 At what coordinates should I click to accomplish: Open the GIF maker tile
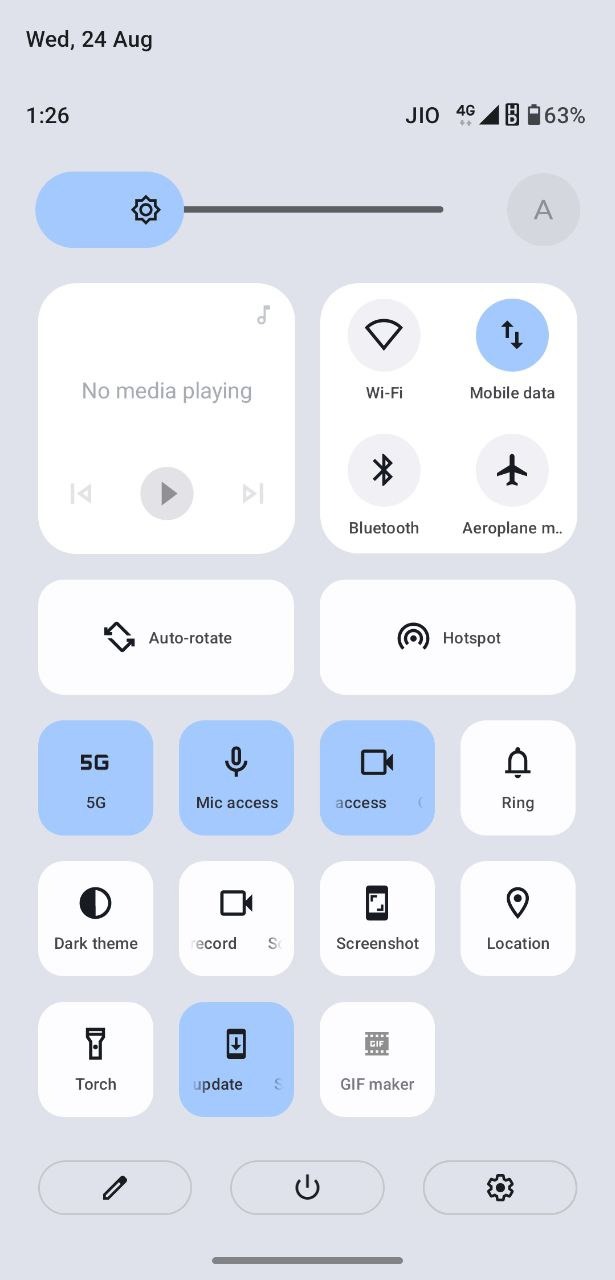tap(377, 1059)
